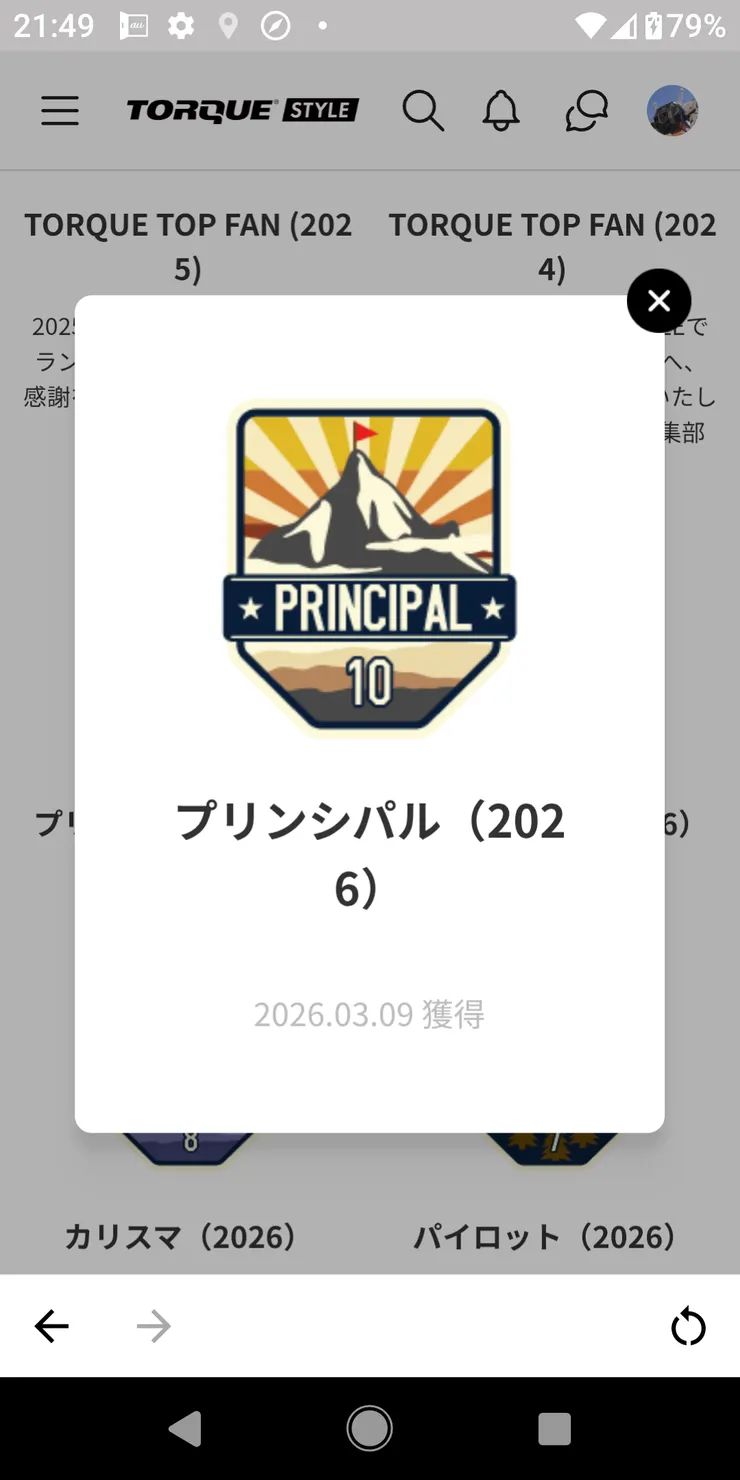Tap the TORQUE STYLE logo
This screenshot has height=1480, width=740.
[240, 110]
